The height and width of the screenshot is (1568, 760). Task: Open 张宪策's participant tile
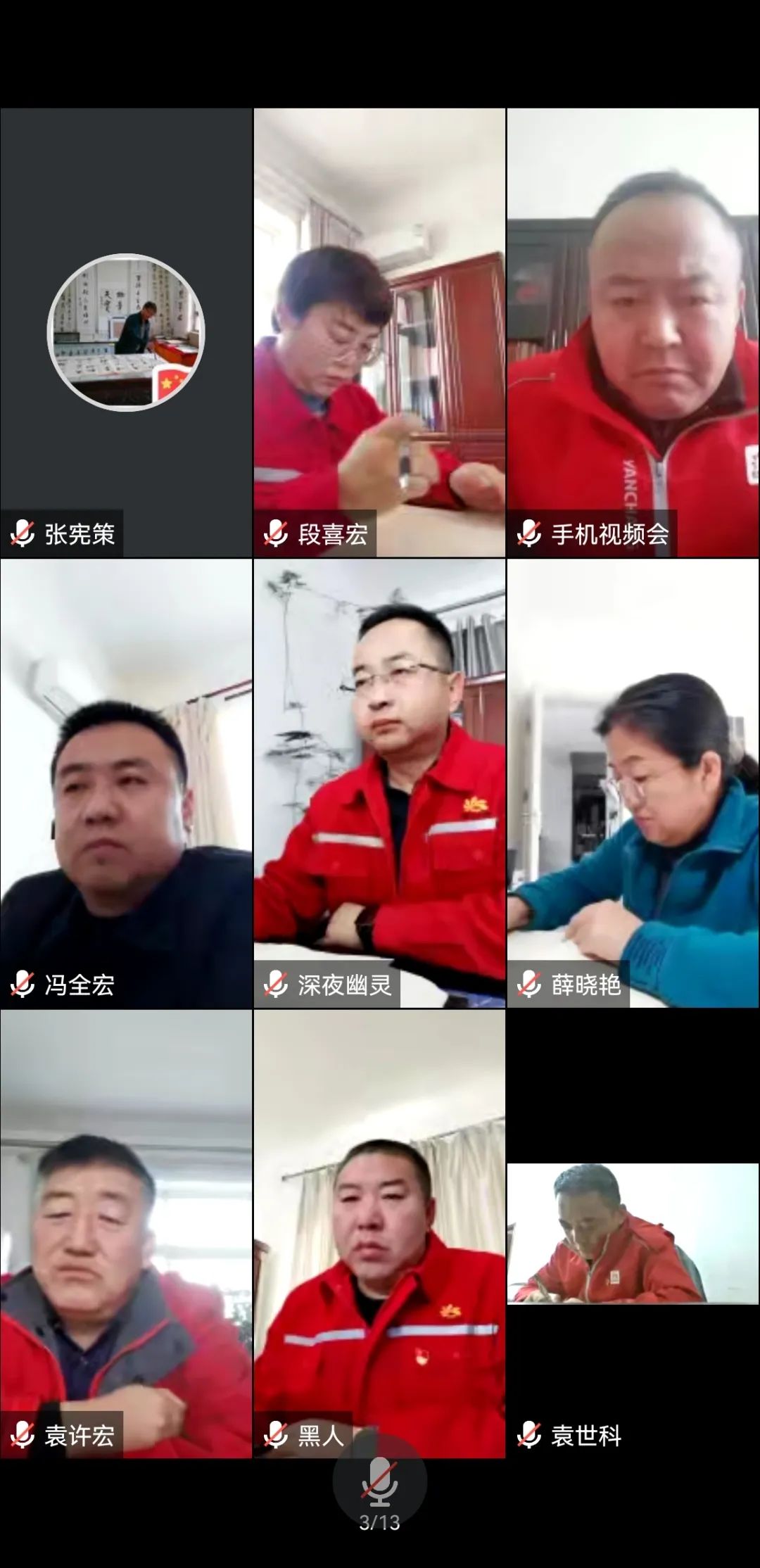(x=126, y=332)
